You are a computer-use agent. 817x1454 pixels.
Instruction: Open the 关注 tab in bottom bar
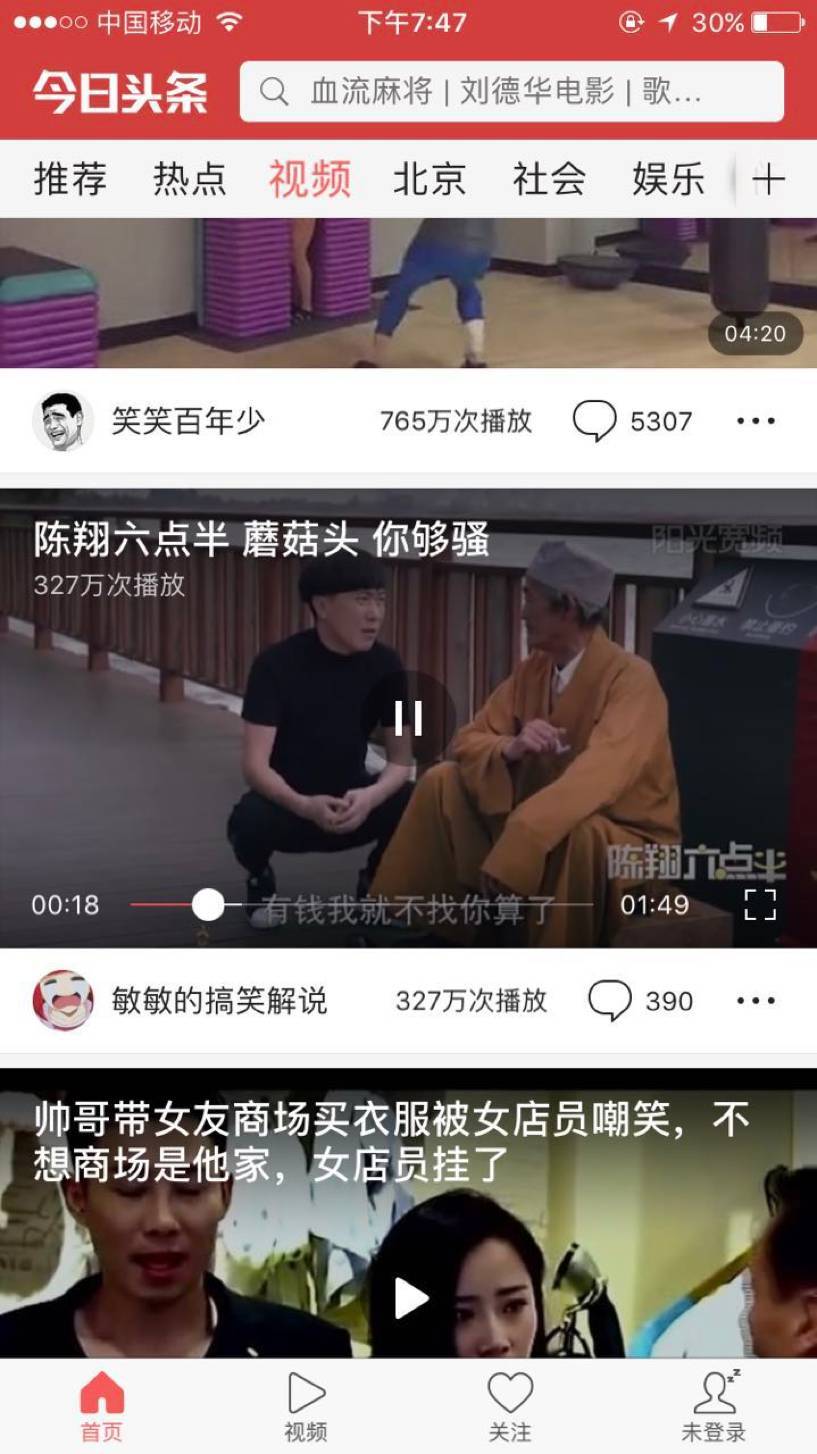510,1406
